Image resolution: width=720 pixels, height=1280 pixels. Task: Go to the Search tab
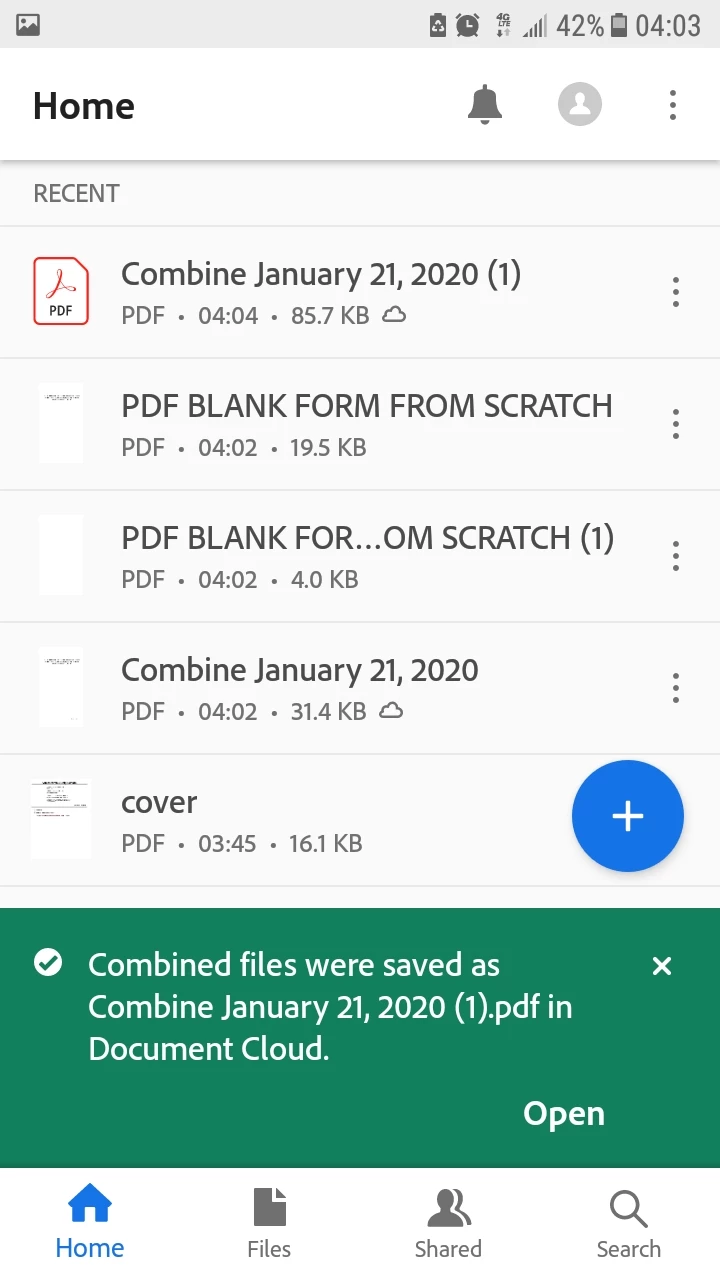coord(628,1223)
